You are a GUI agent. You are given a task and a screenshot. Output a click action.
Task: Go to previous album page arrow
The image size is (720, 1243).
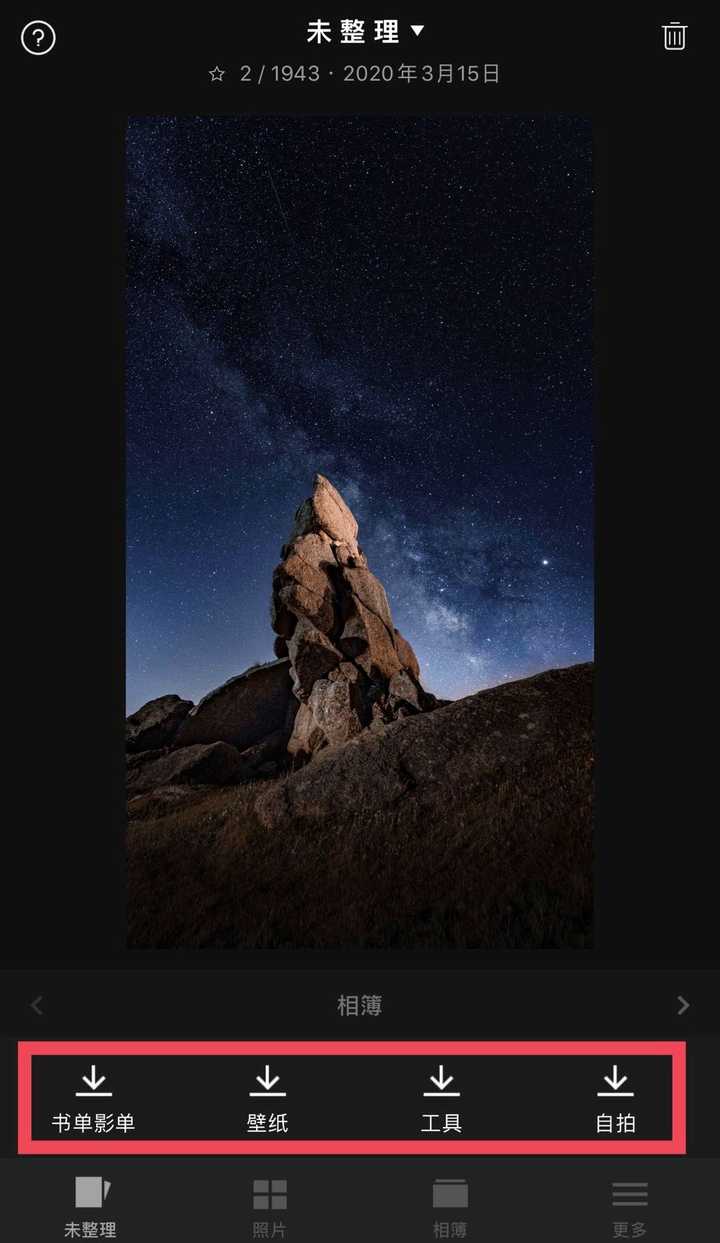coord(37,1005)
